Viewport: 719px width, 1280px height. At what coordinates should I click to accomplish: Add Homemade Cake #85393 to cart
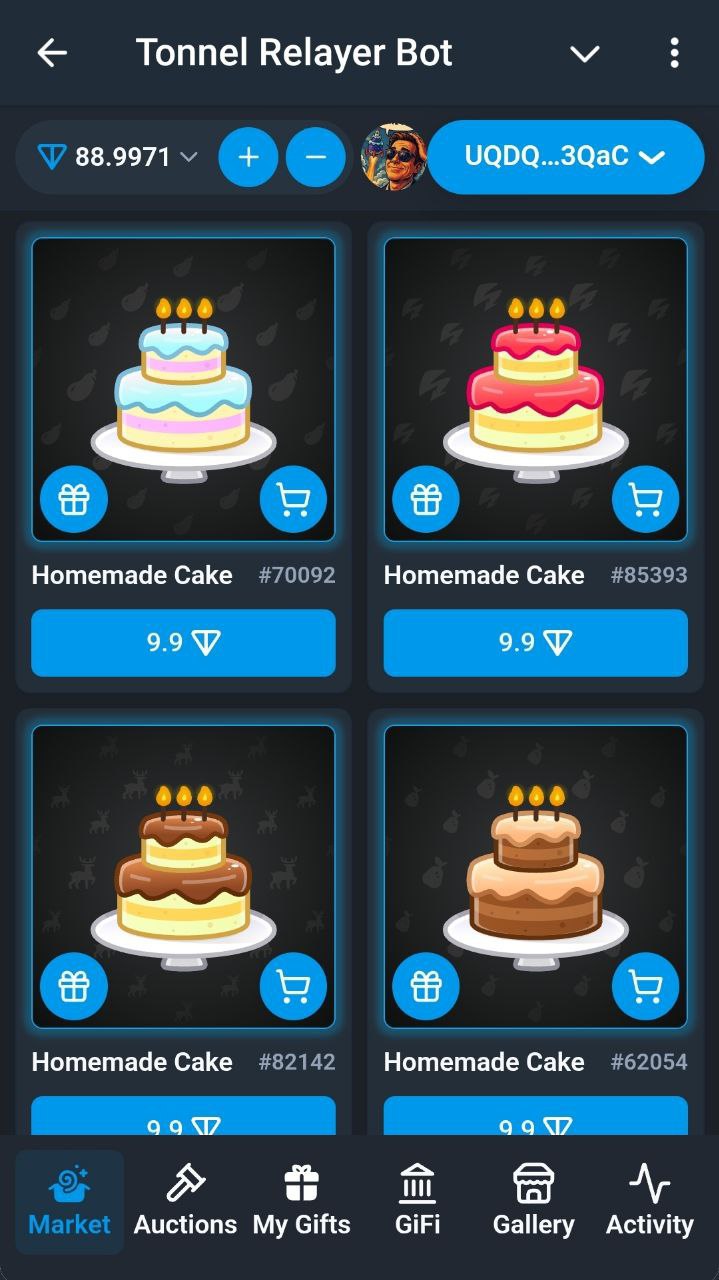[645, 499]
